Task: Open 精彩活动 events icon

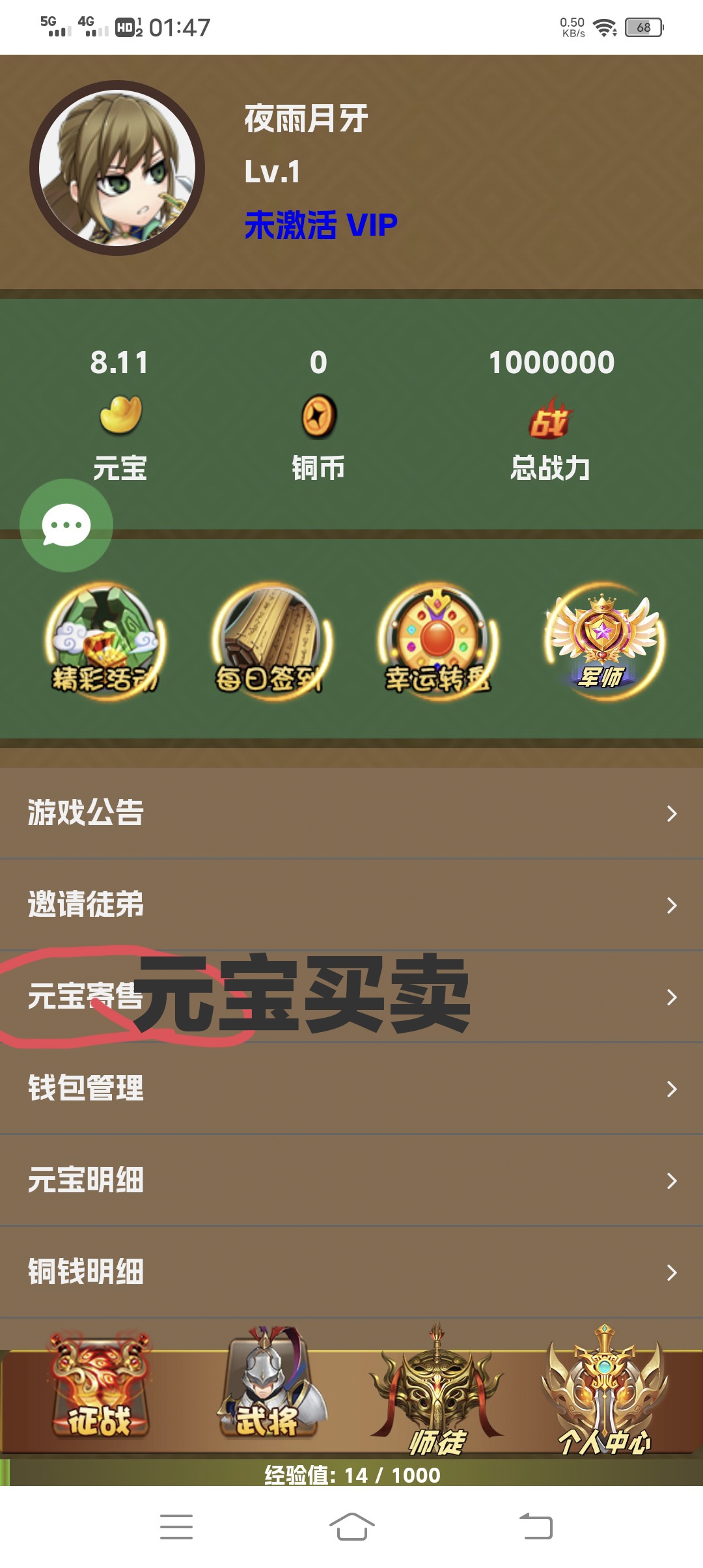Action: 105,641
